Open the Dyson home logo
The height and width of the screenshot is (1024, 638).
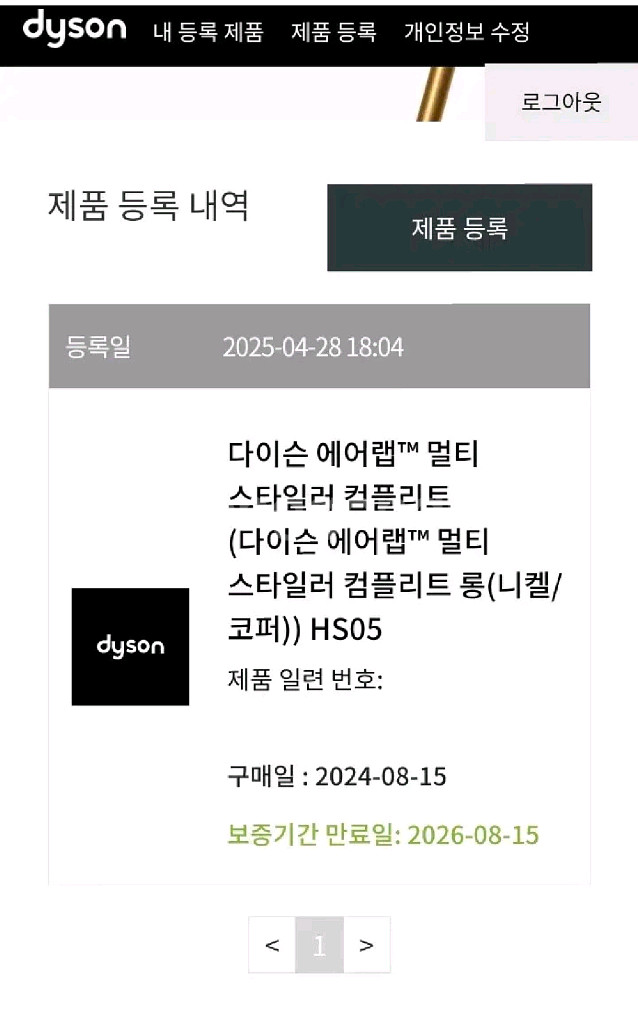tap(74, 28)
